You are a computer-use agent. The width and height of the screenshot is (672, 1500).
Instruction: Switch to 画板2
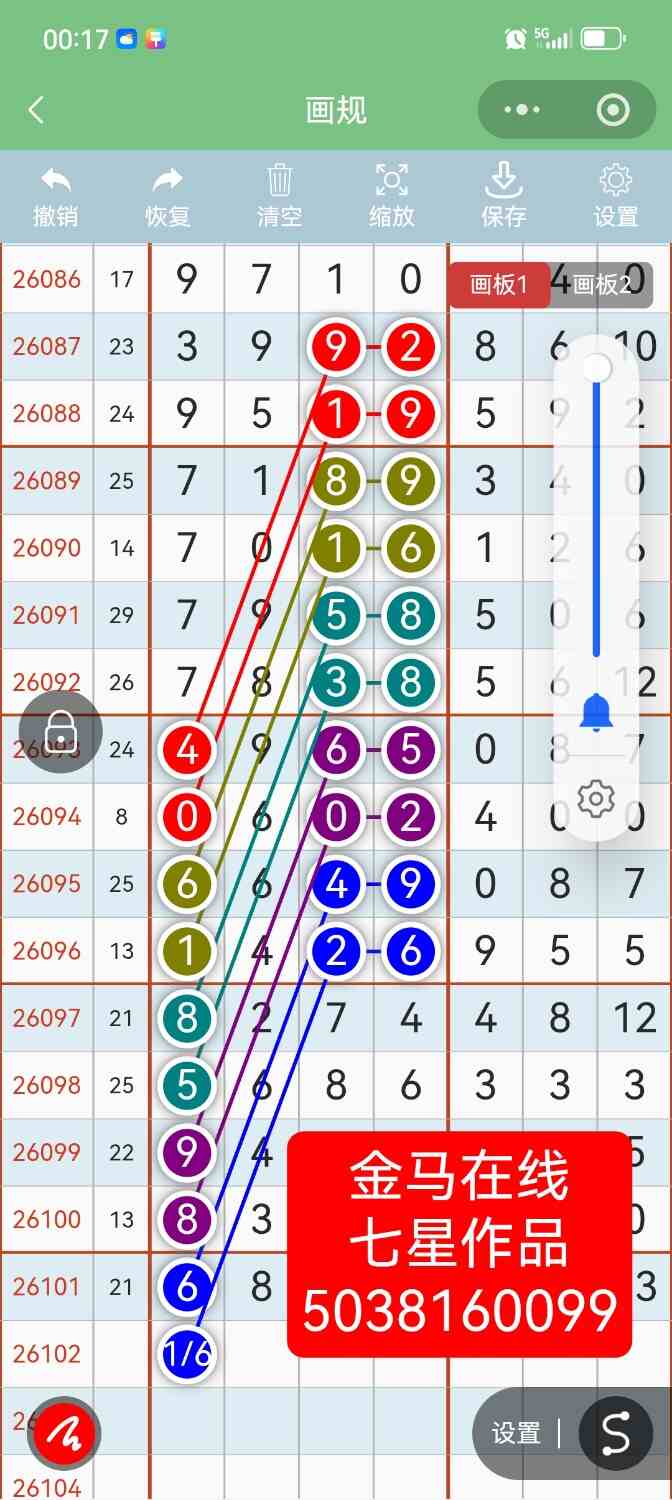point(602,285)
